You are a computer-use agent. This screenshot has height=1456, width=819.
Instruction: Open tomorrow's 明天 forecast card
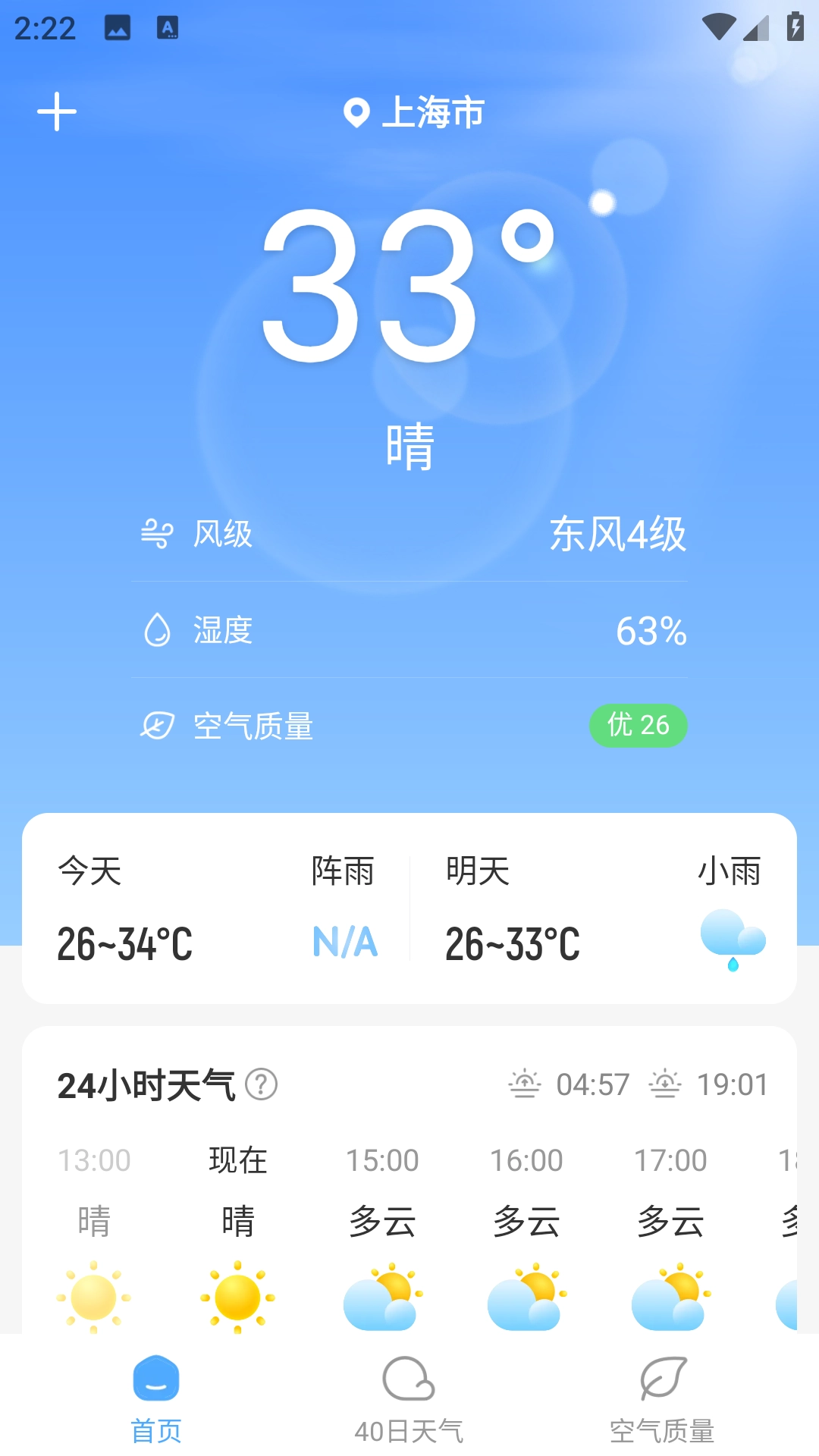click(603, 908)
